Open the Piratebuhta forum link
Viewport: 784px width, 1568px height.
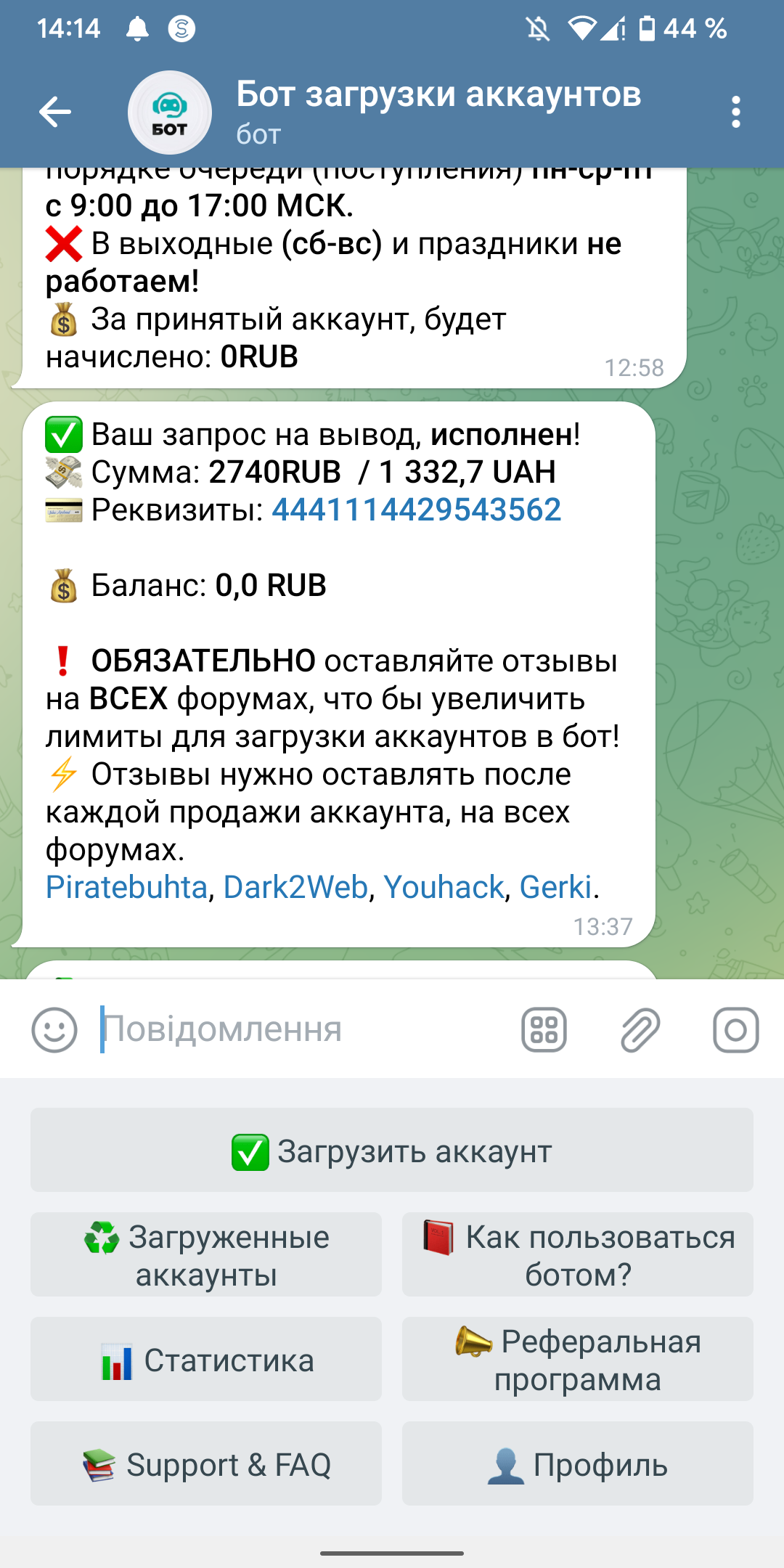pyautogui.click(x=127, y=887)
